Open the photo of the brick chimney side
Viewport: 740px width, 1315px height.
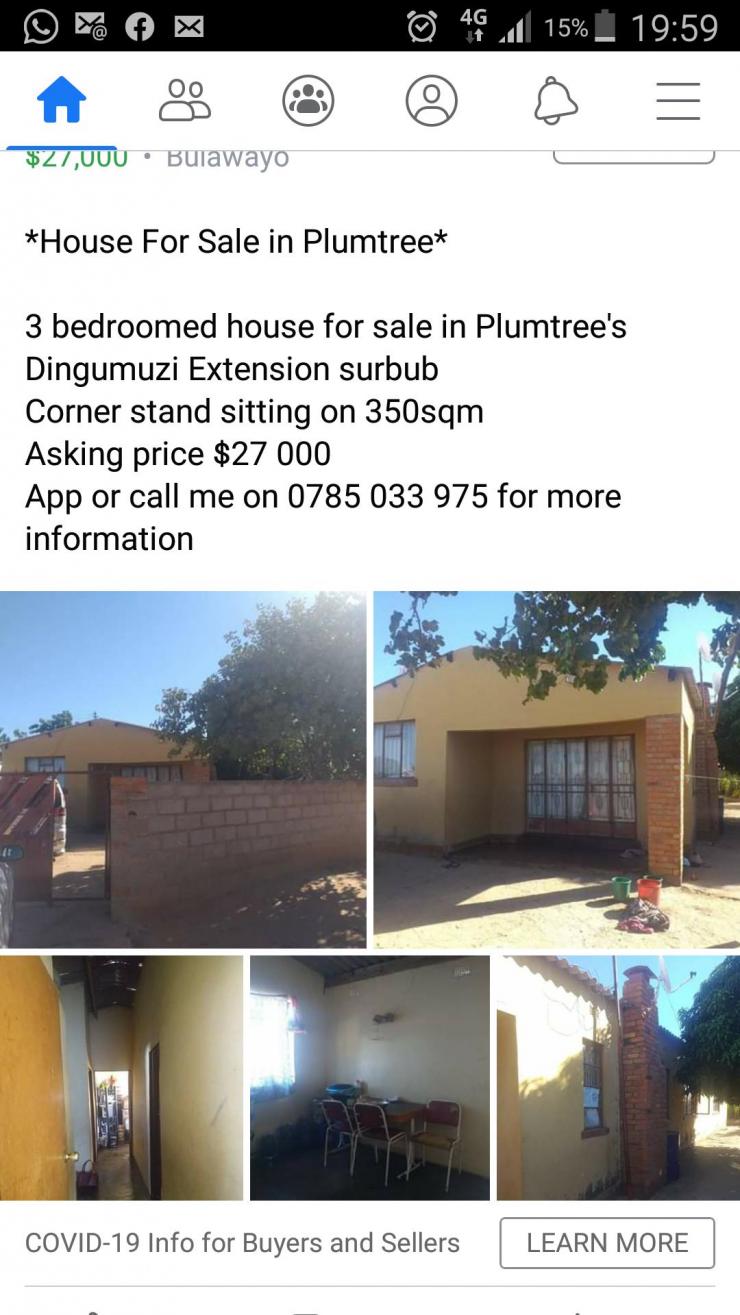tap(618, 1078)
